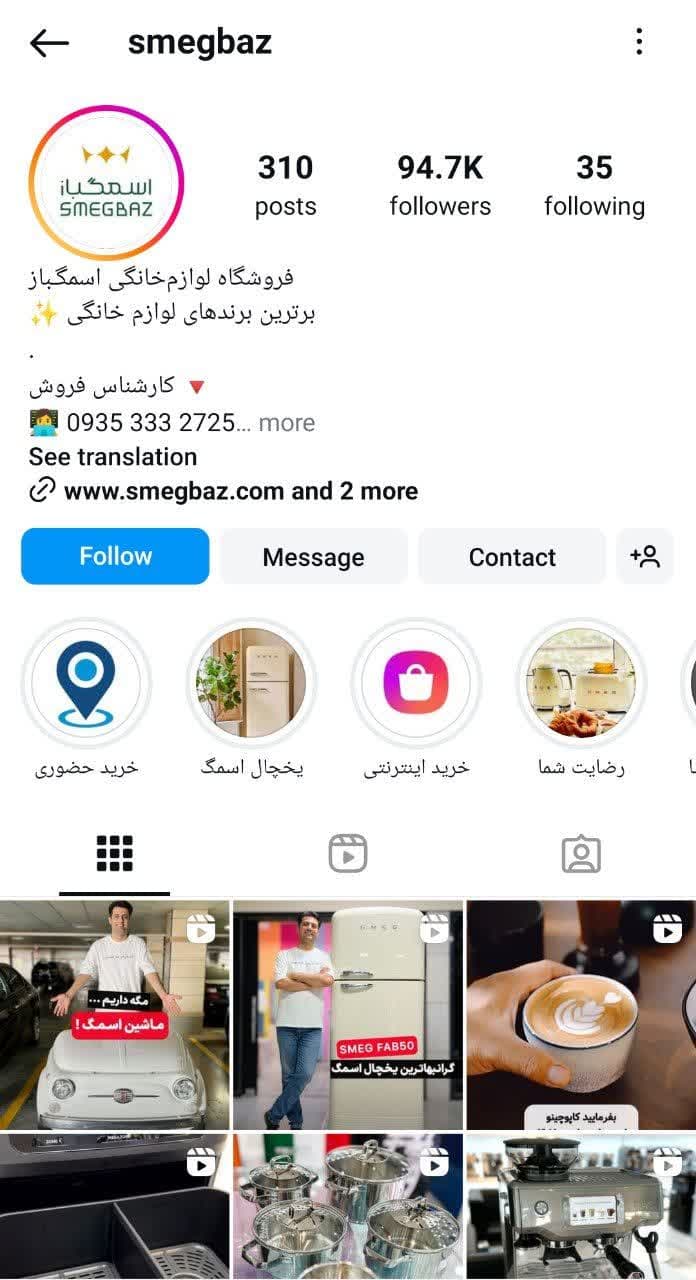Open the رضایت شما highlight
This screenshot has height=1280, width=696.
tap(581, 684)
